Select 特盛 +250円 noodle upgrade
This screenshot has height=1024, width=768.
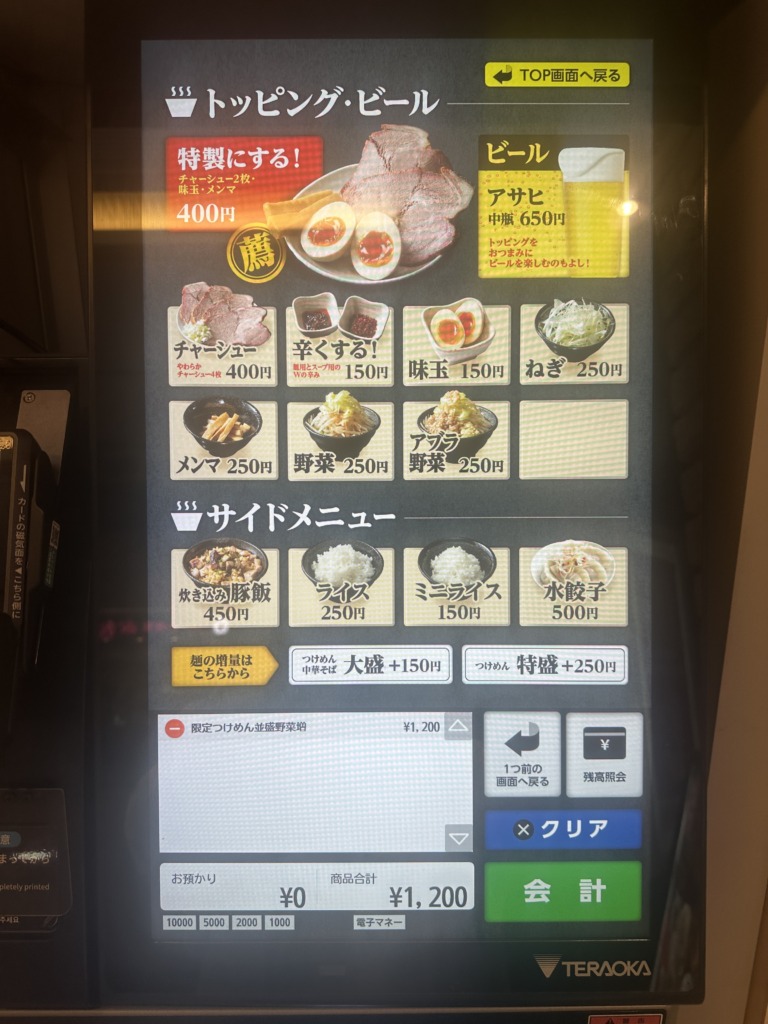[x=545, y=665]
